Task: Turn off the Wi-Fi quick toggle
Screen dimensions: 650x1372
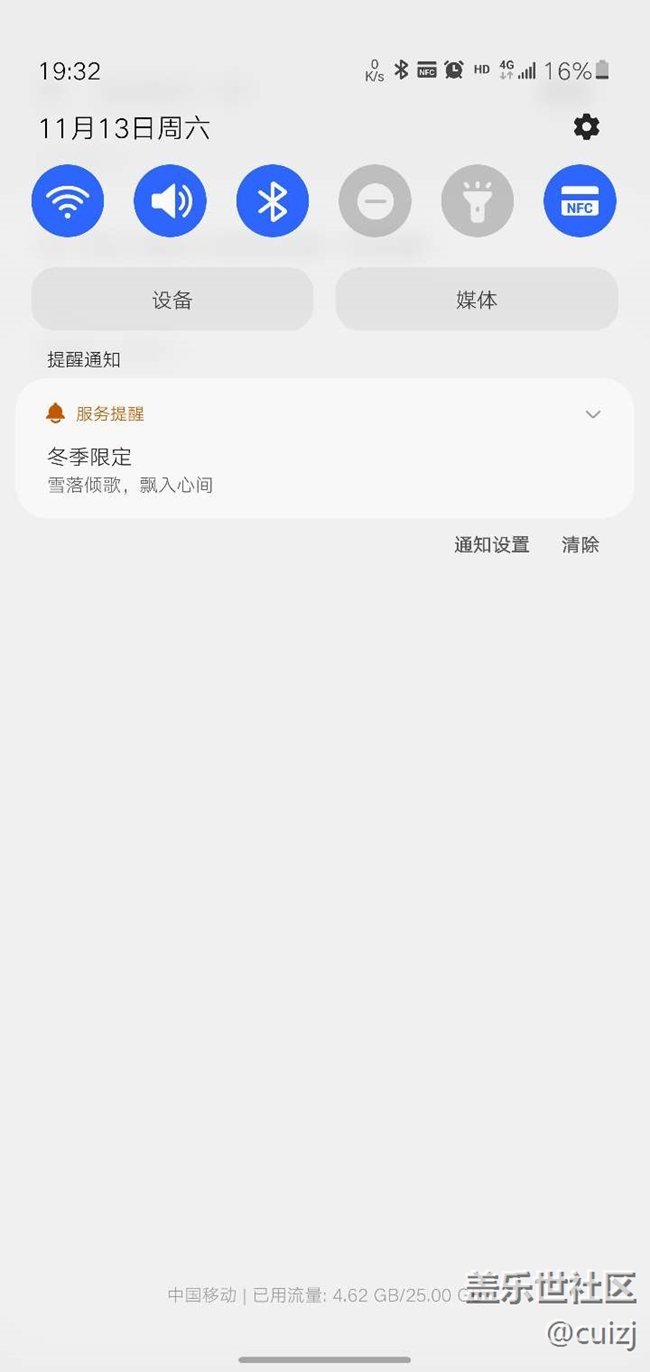Action: (x=68, y=201)
